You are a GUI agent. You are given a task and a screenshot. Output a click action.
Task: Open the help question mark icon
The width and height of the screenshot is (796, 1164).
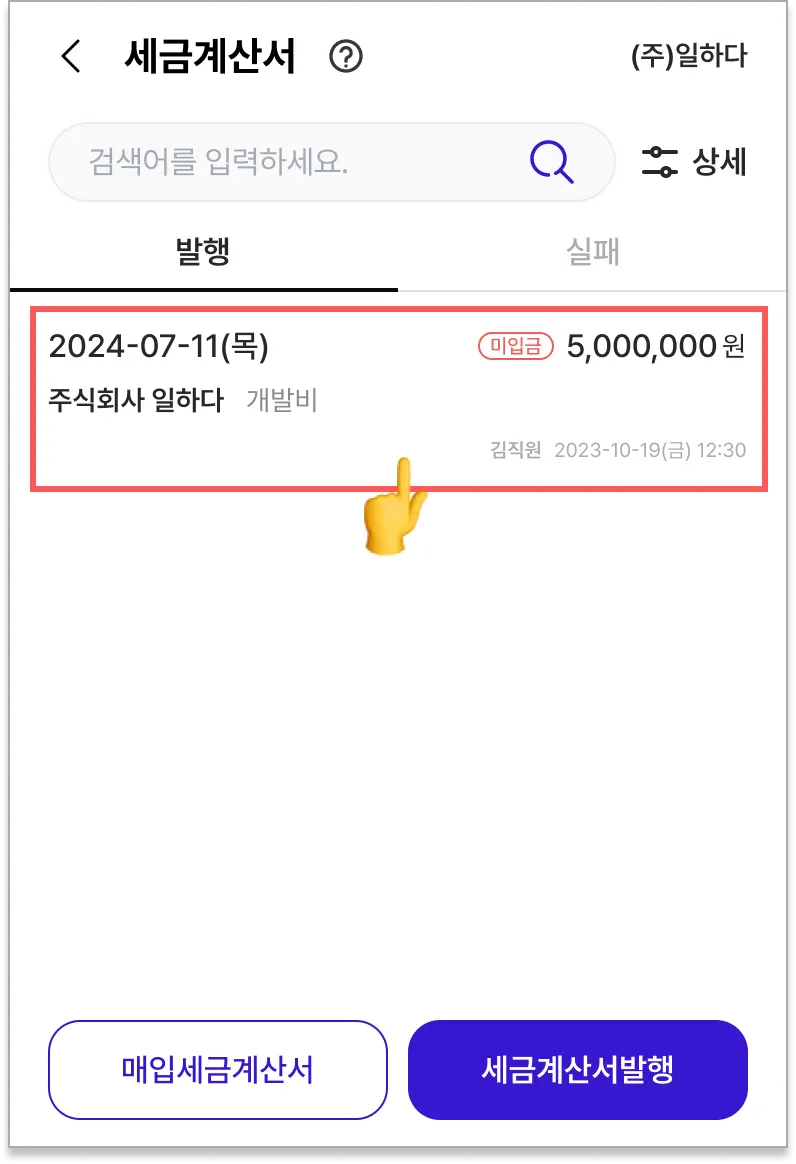tap(346, 57)
